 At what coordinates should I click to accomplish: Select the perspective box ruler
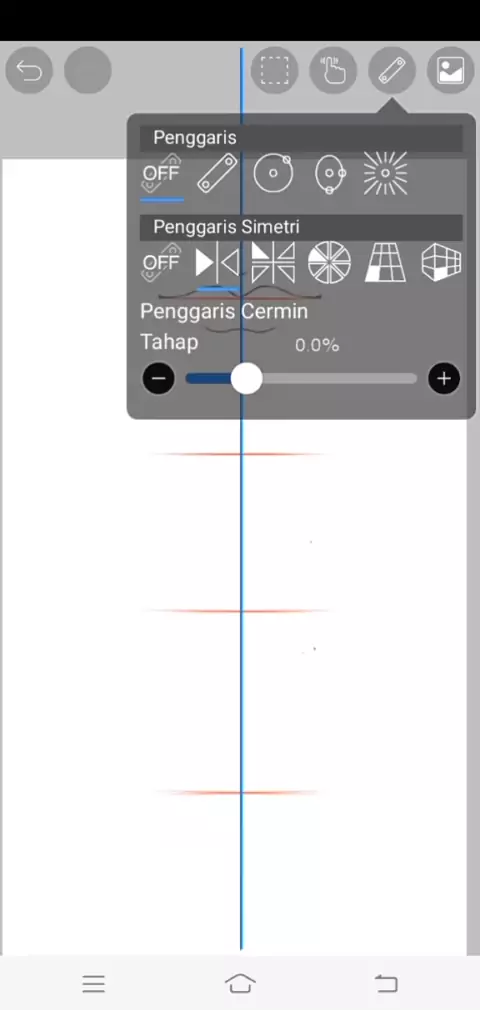[x=441, y=263]
